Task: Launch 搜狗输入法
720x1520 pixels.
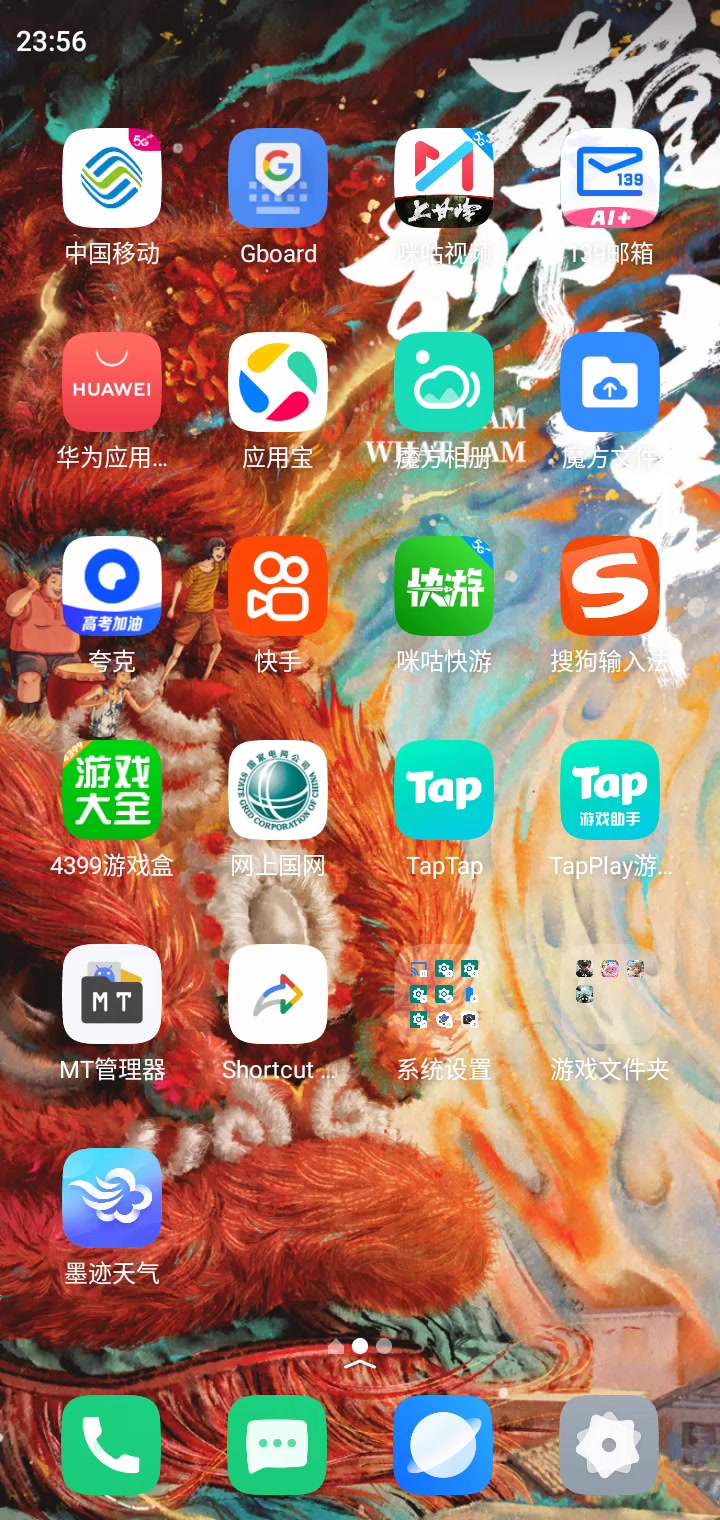Action: point(610,586)
